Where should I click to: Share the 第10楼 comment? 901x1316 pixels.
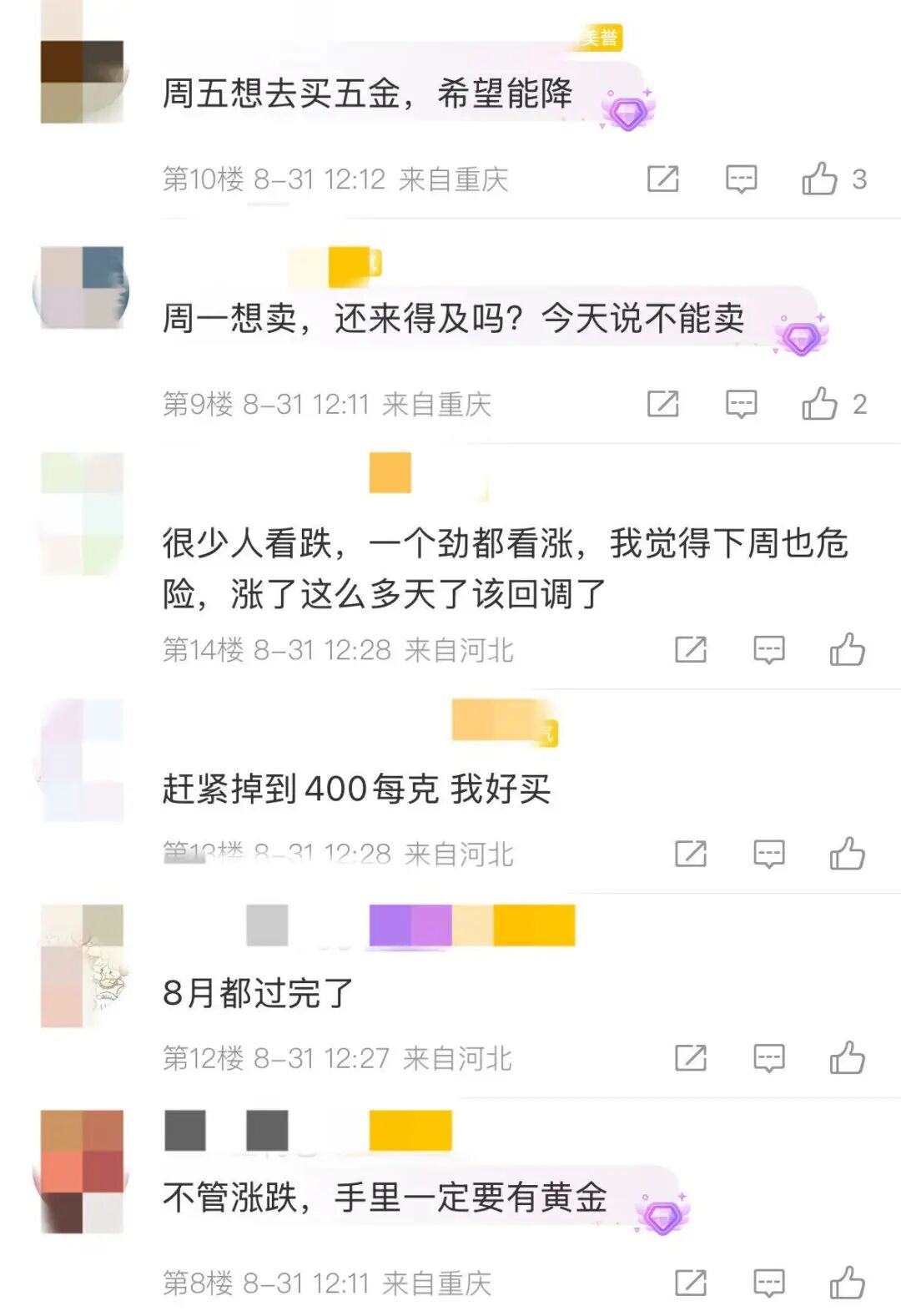click(x=663, y=179)
